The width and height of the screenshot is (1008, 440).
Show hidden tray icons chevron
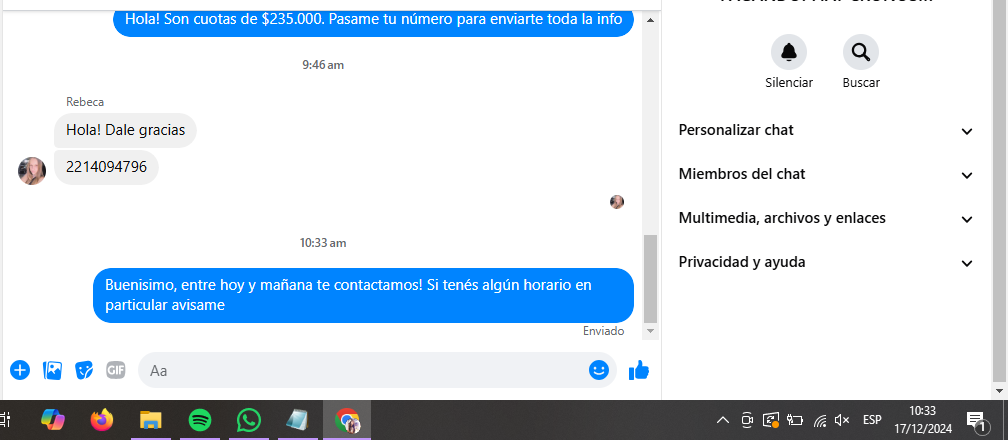tap(723, 420)
